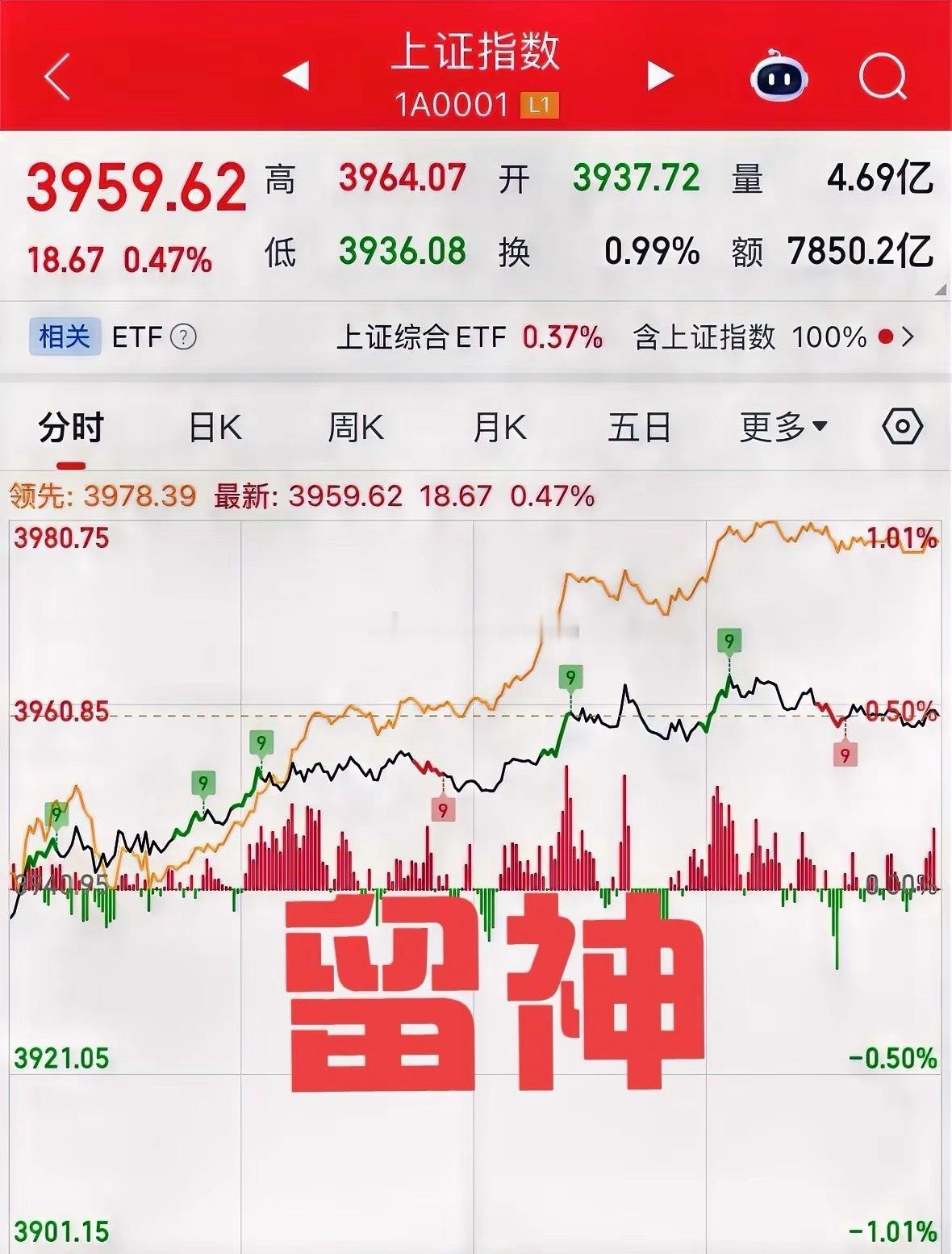The width and height of the screenshot is (952, 1254).
Task: Switch to the 五日 five-day chart tab
Action: pos(638,427)
